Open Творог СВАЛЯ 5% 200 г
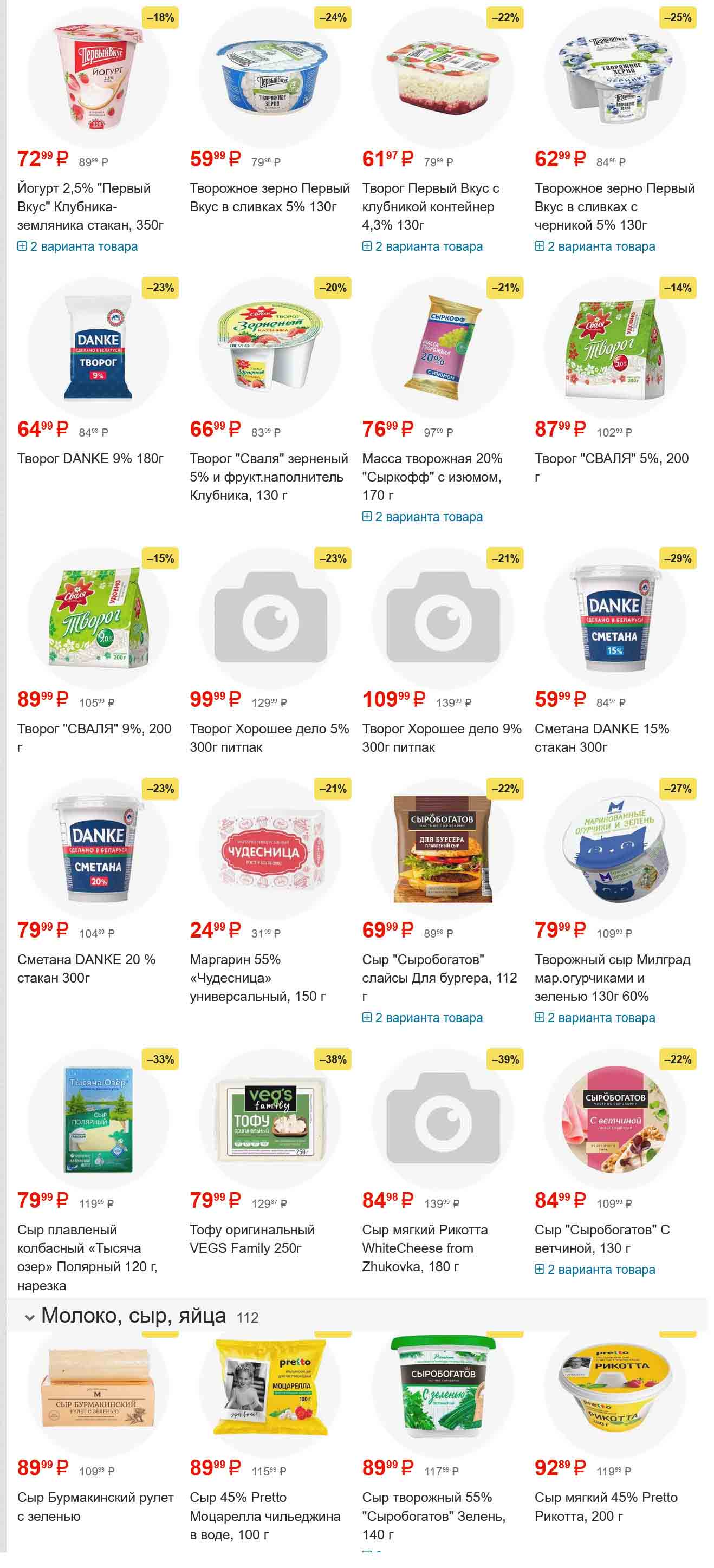The image size is (714, 1568). click(611, 467)
